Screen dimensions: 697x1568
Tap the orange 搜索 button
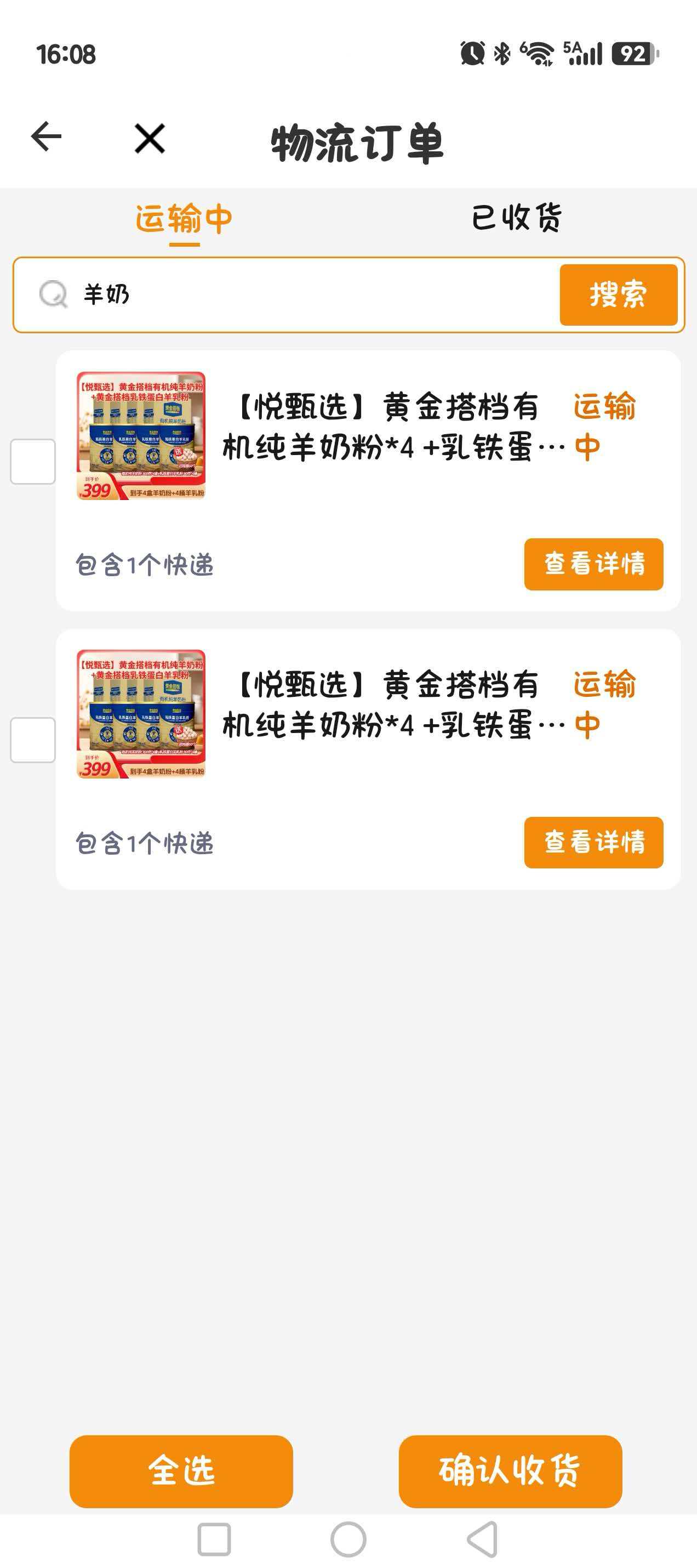pyautogui.click(x=619, y=294)
